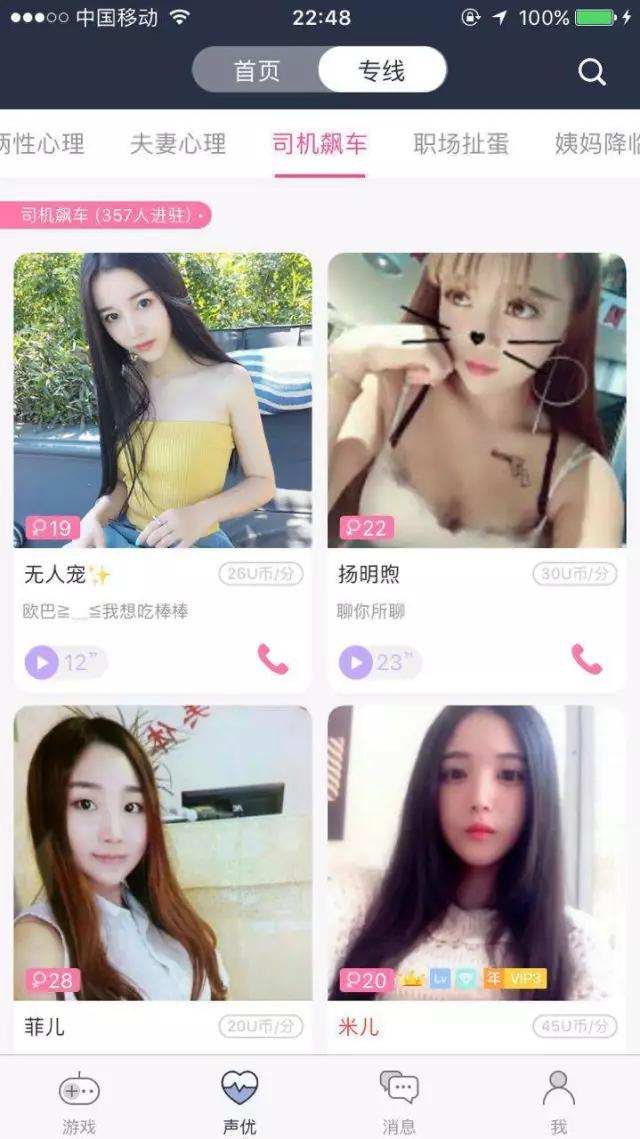Open the search icon
Image resolution: width=640 pixels, height=1139 pixels.
(x=592, y=72)
